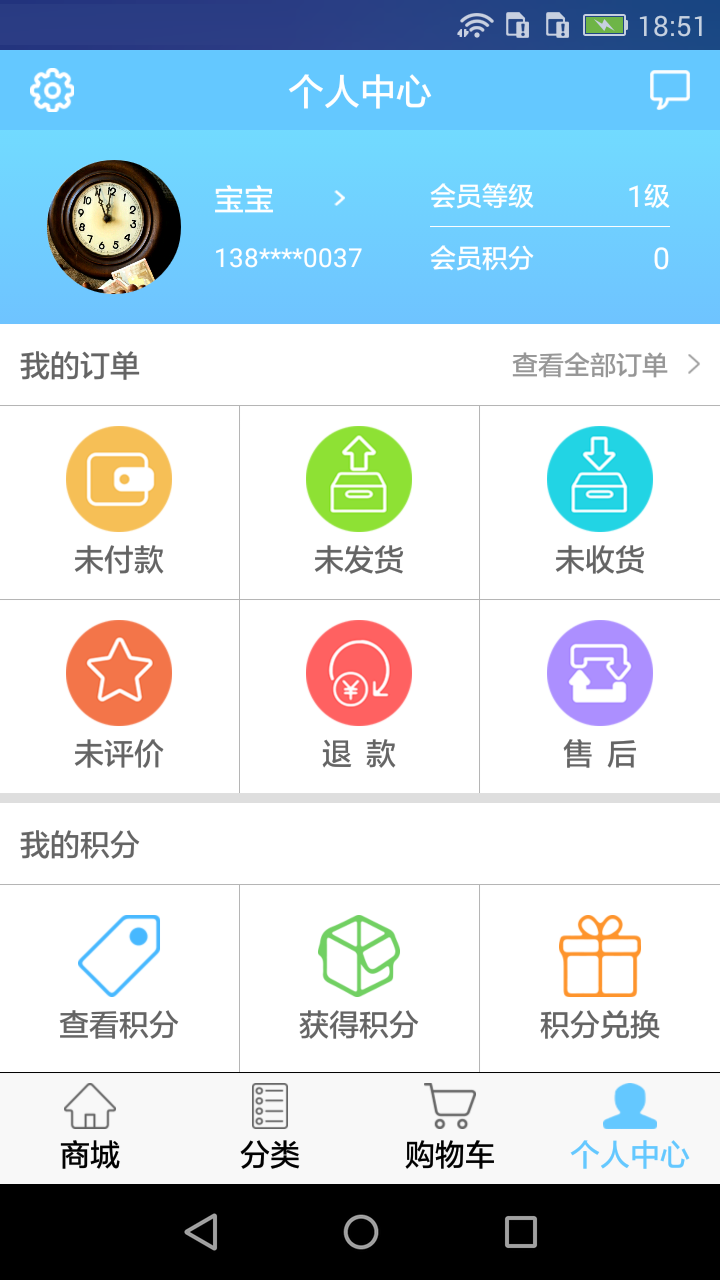This screenshot has height=1280, width=720.
Task: Tap the clock profile avatar
Action: coord(114,227)
